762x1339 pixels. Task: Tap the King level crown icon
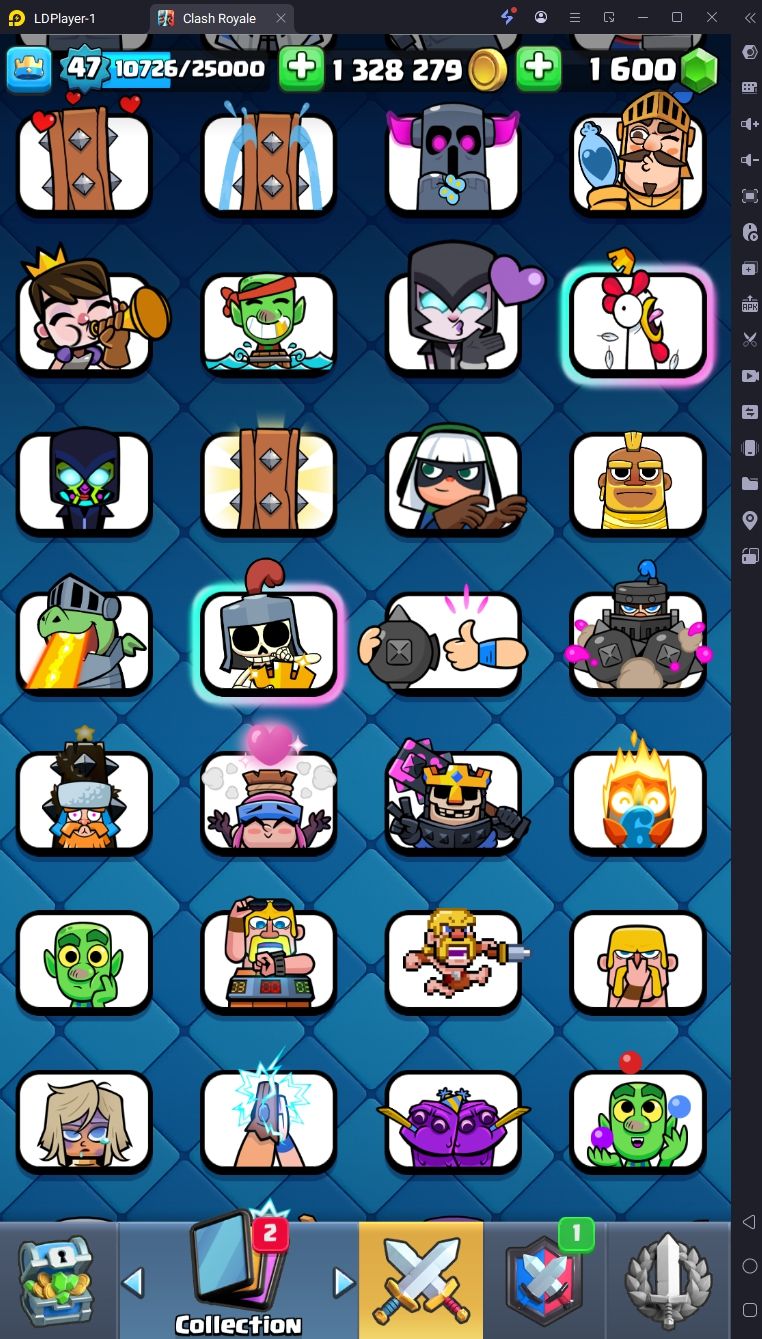click(x=29, y=68)
